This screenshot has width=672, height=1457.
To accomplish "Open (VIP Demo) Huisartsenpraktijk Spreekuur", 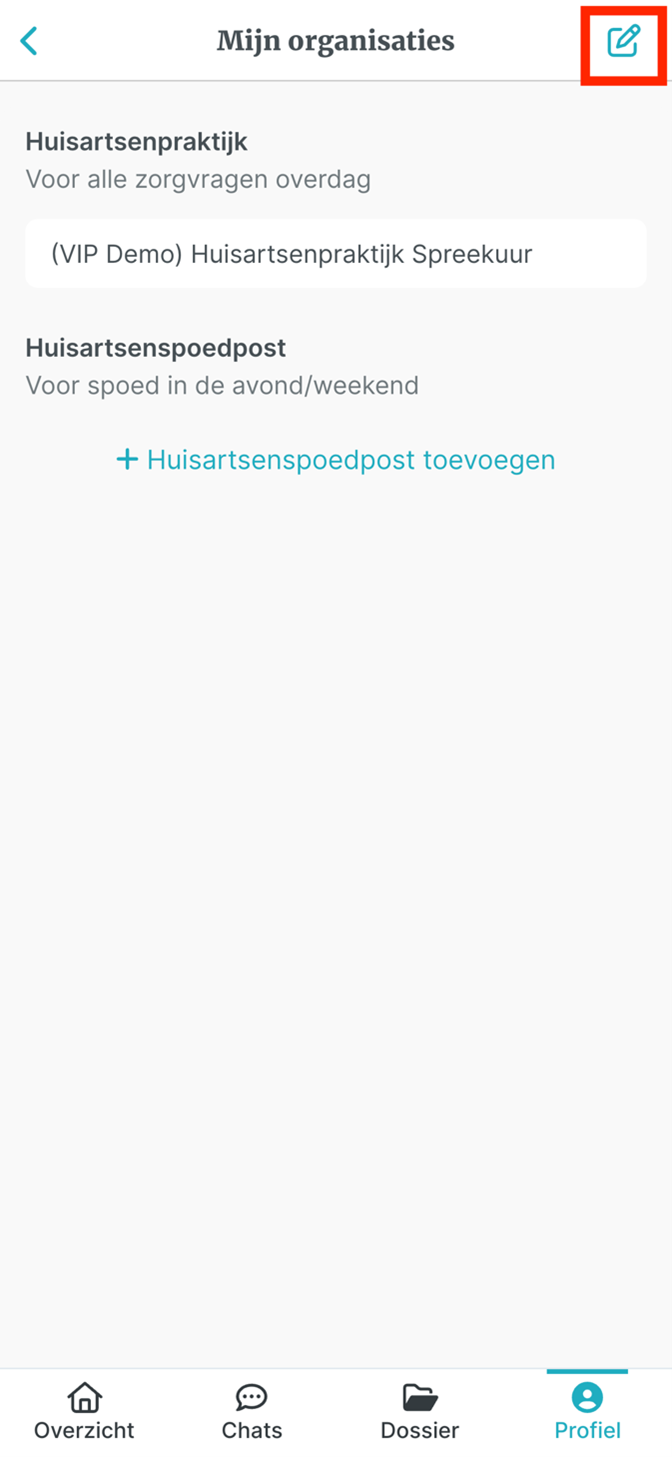I will click(x=335, y=254).
